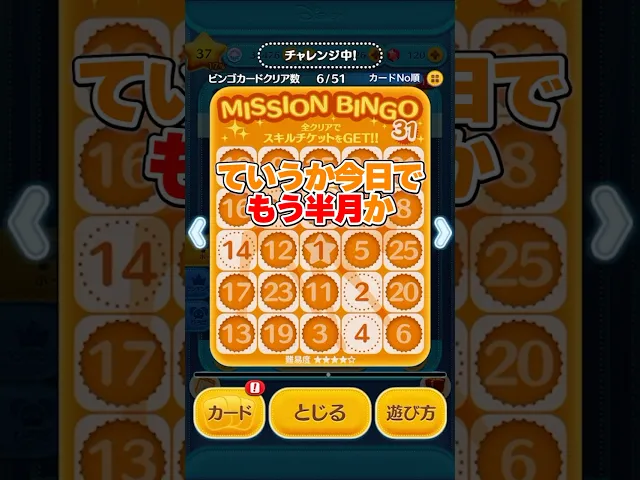Open bingo mission number 19

(x=279, y=333)
